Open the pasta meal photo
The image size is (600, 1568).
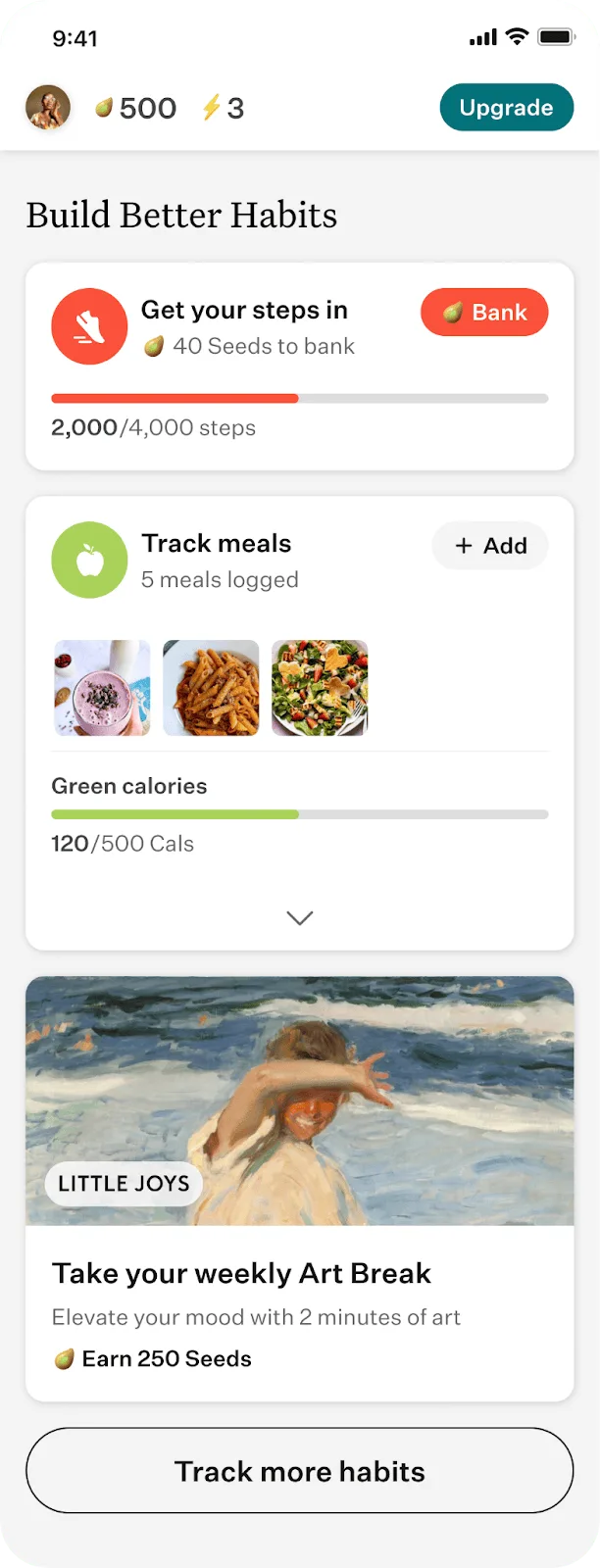pos(211,688)
